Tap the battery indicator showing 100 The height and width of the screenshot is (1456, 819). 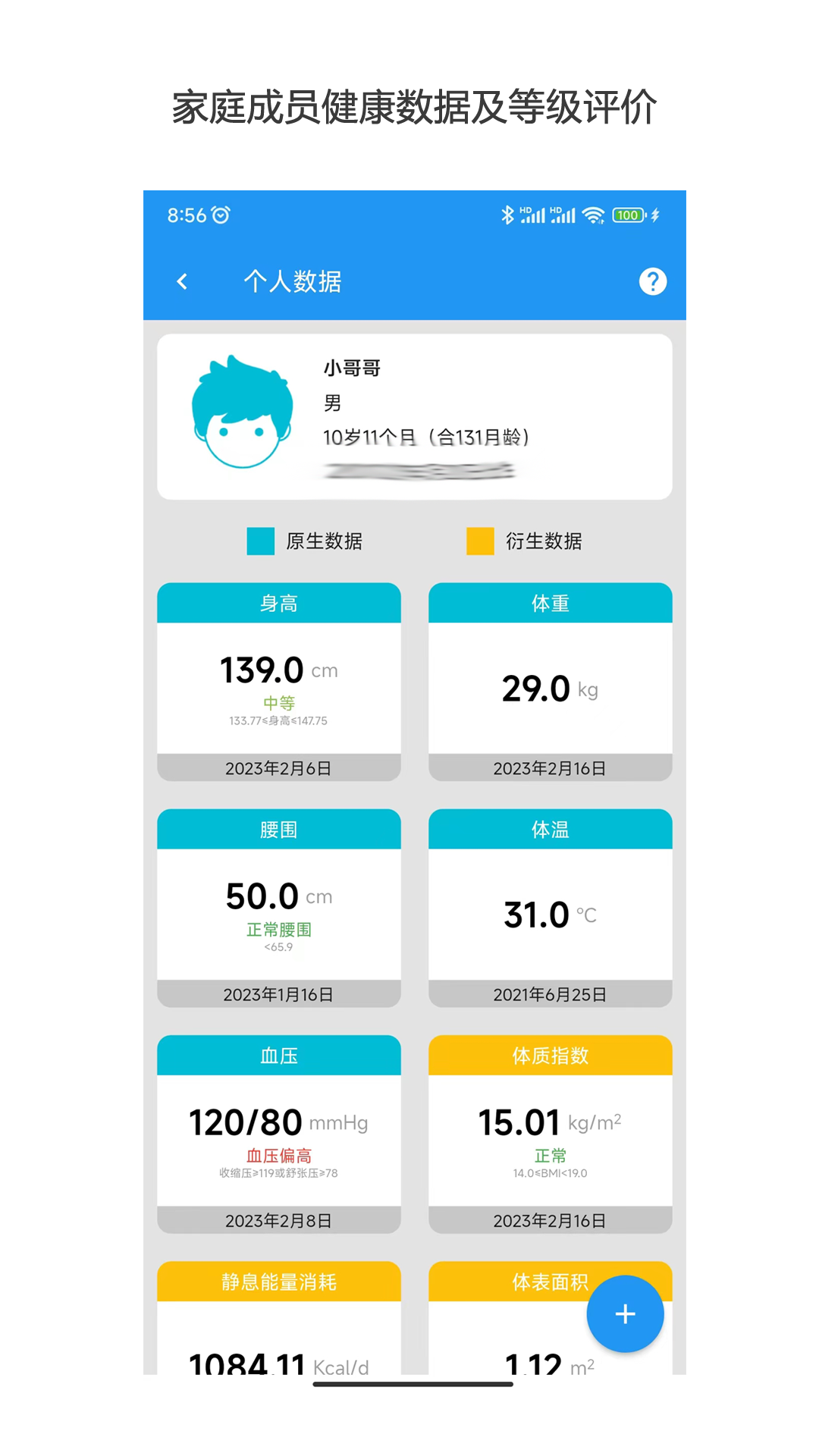point(628,215)
